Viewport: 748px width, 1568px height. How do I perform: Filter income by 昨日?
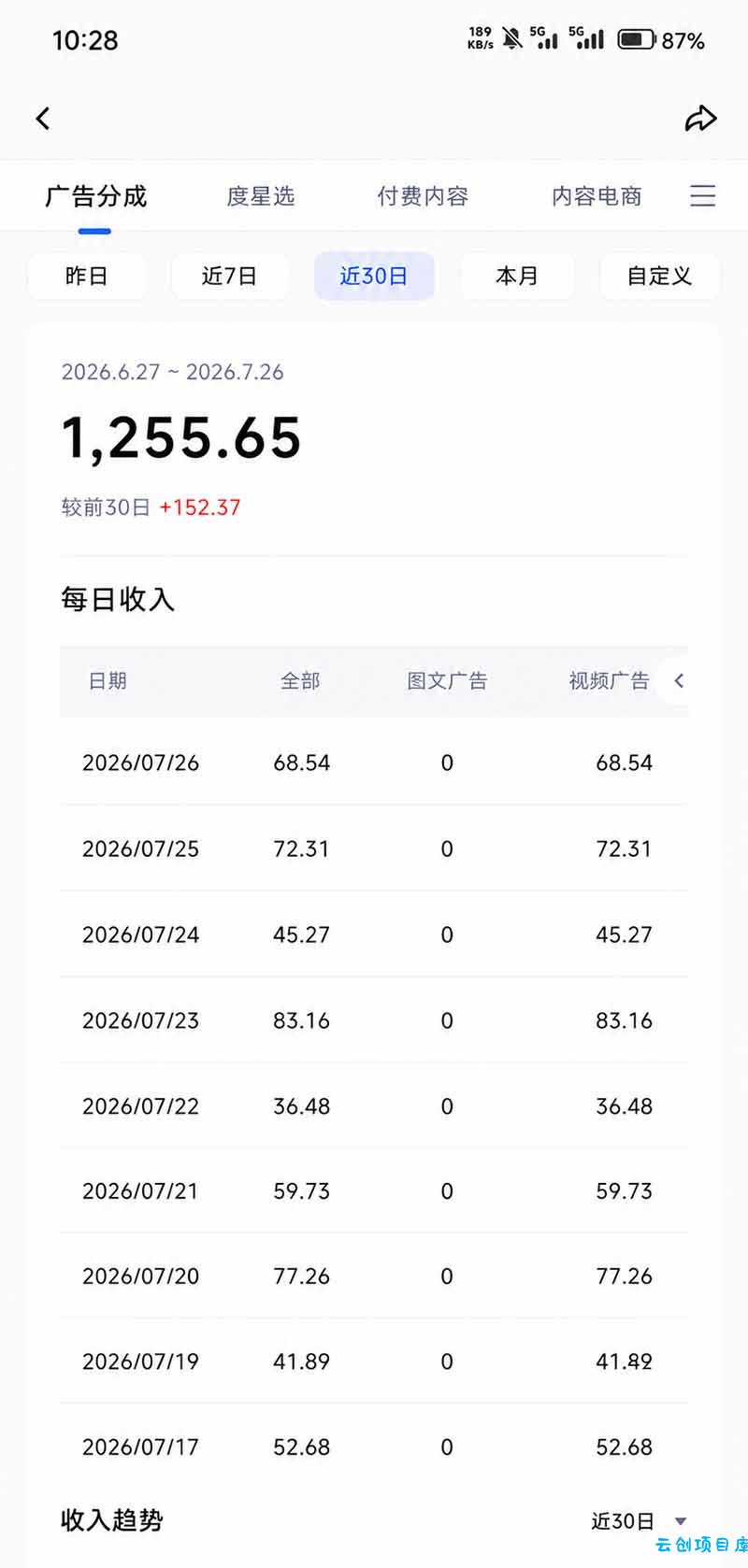87,276
